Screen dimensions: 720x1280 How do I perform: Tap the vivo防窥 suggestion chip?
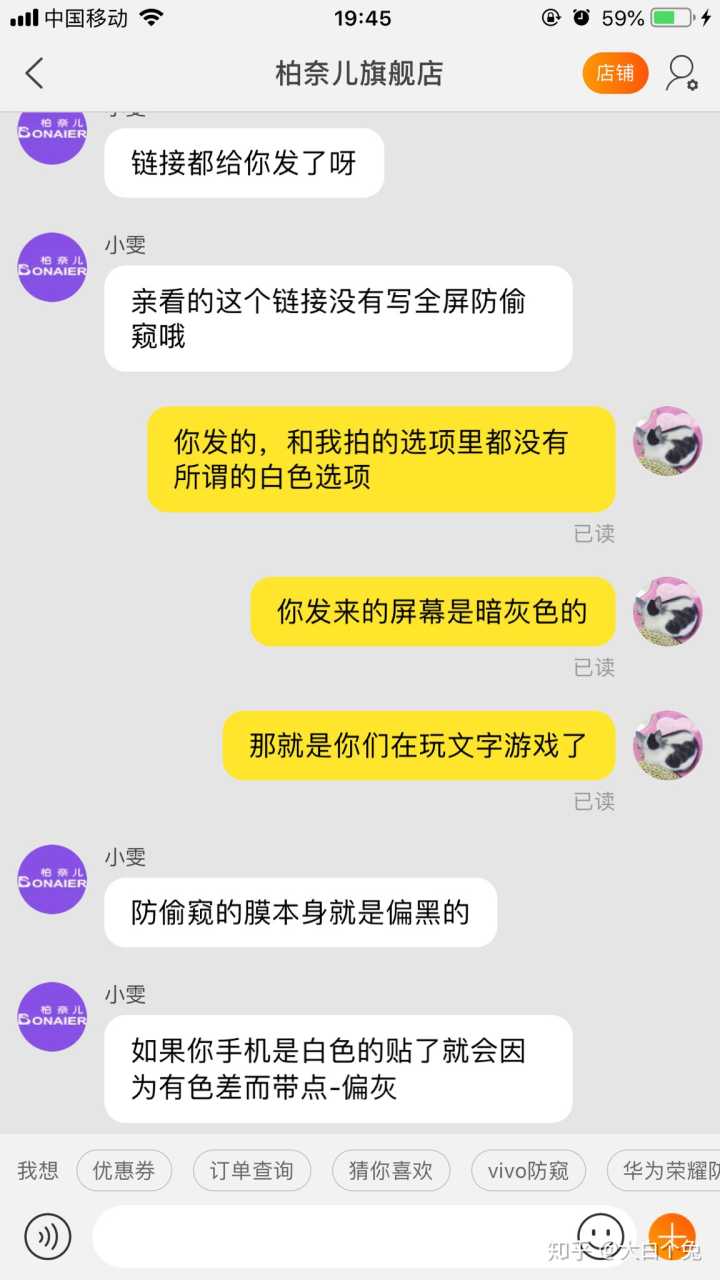(528, 1170)
